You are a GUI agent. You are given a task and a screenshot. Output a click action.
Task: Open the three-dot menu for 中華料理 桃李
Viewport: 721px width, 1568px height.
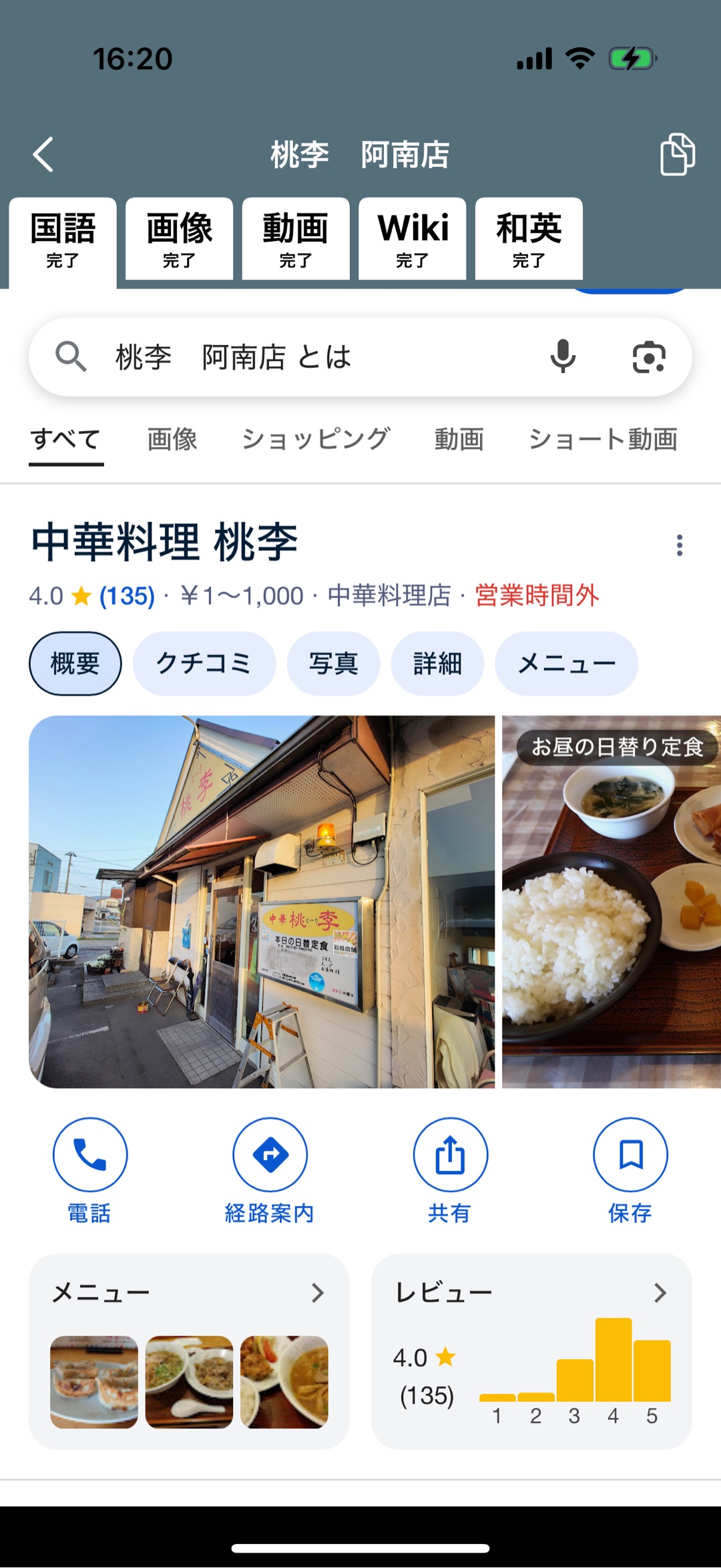coord(679,545)
